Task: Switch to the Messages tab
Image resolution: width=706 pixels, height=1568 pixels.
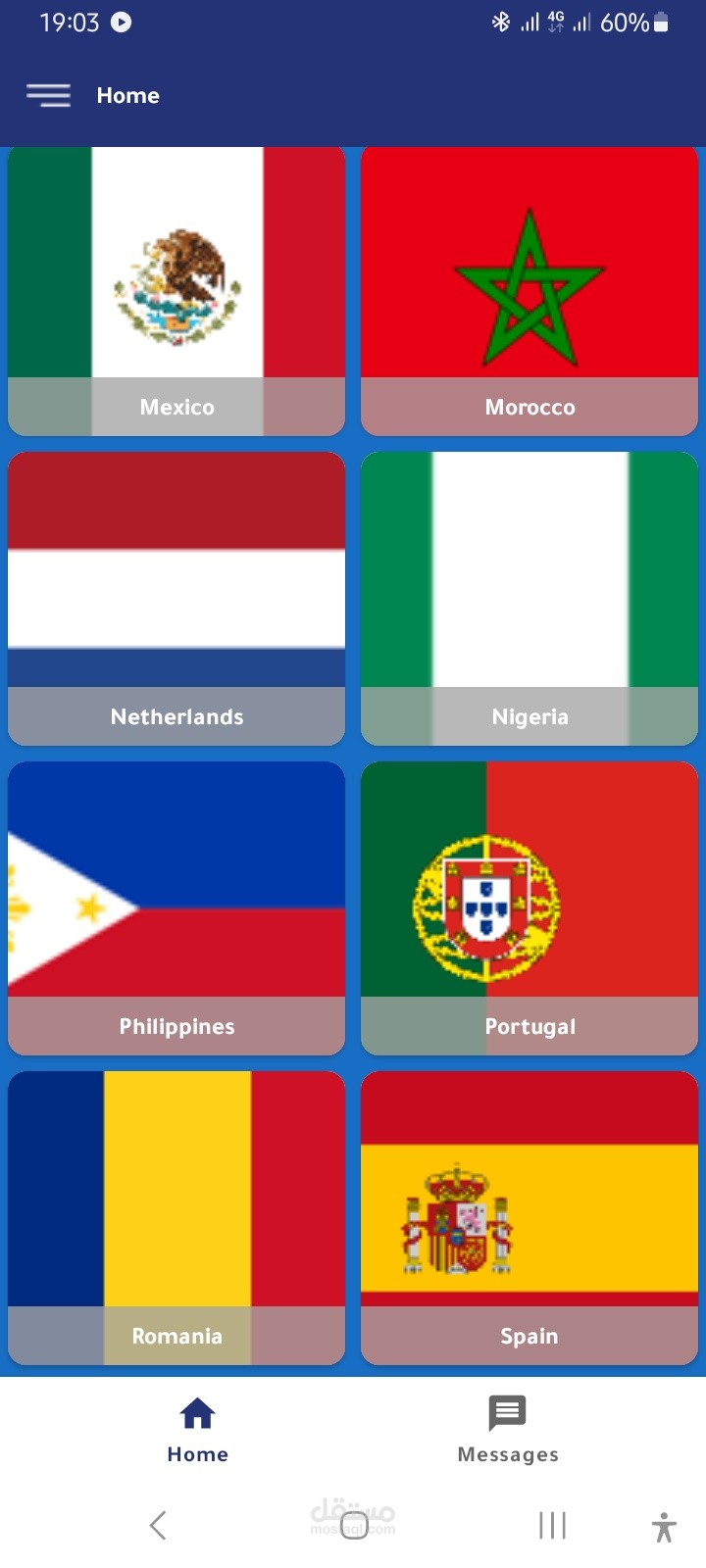Action: (x=508, y=1430)
